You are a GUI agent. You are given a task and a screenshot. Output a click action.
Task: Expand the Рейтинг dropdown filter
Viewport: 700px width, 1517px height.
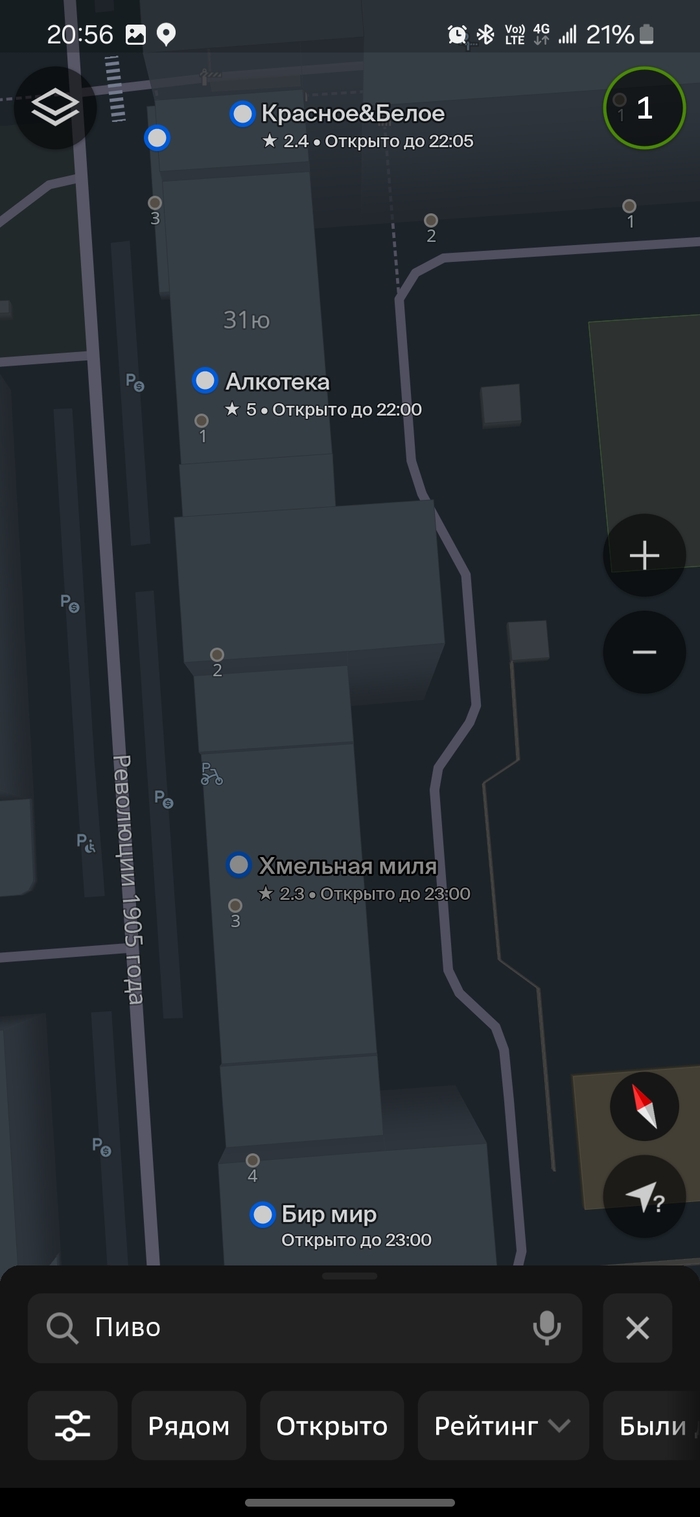pos(502,1426)
